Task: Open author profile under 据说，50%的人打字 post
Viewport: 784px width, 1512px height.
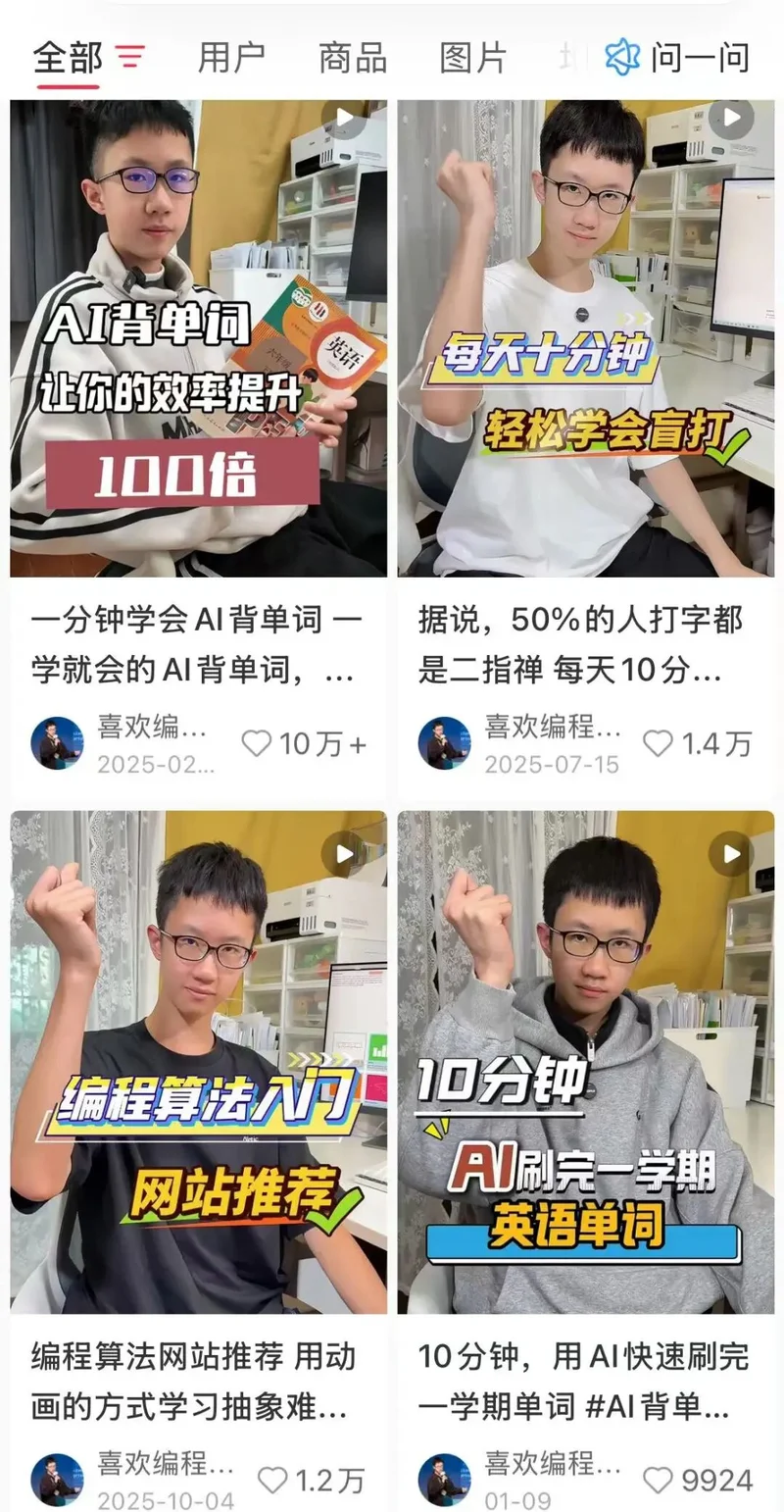Action: tap(445, 743)
